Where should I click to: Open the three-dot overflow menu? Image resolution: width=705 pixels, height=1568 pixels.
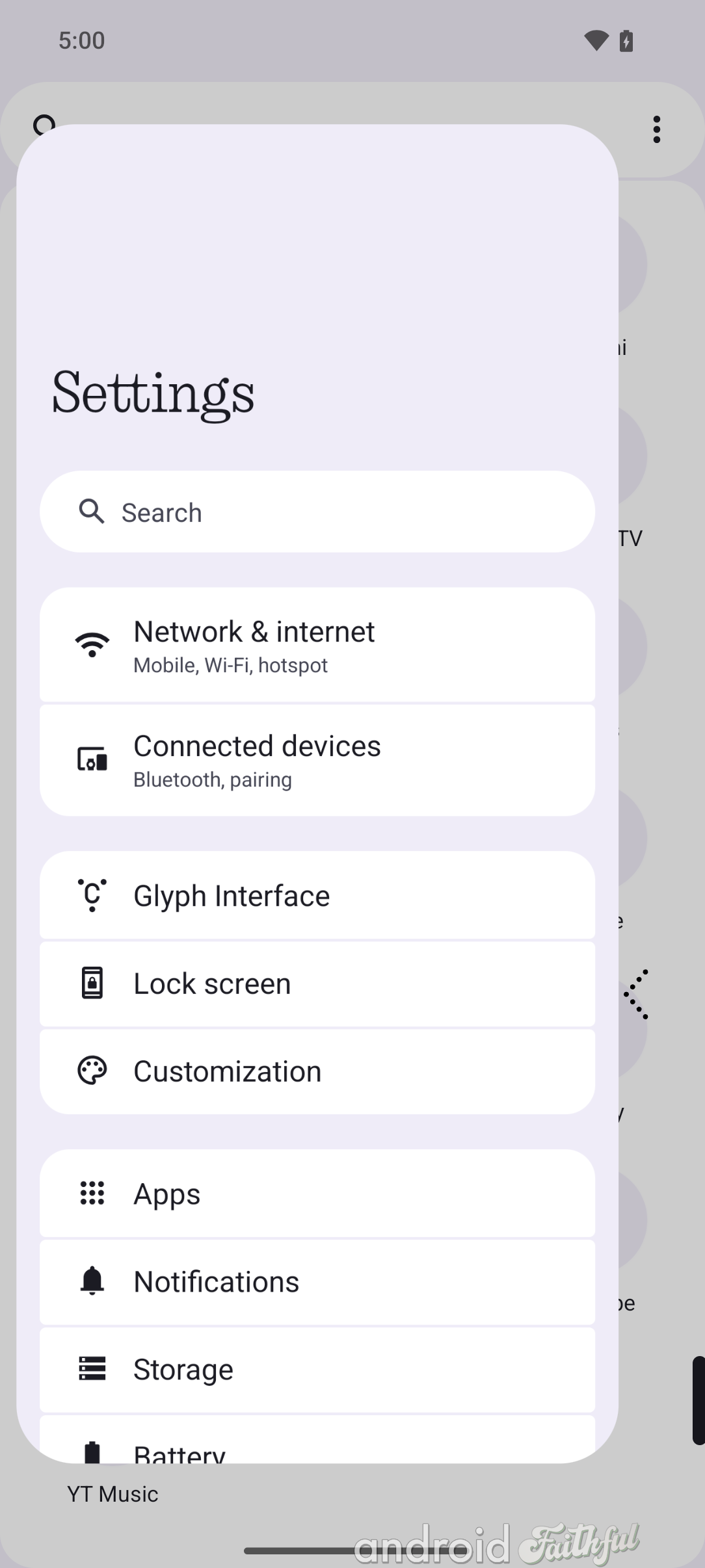point(657,129)
